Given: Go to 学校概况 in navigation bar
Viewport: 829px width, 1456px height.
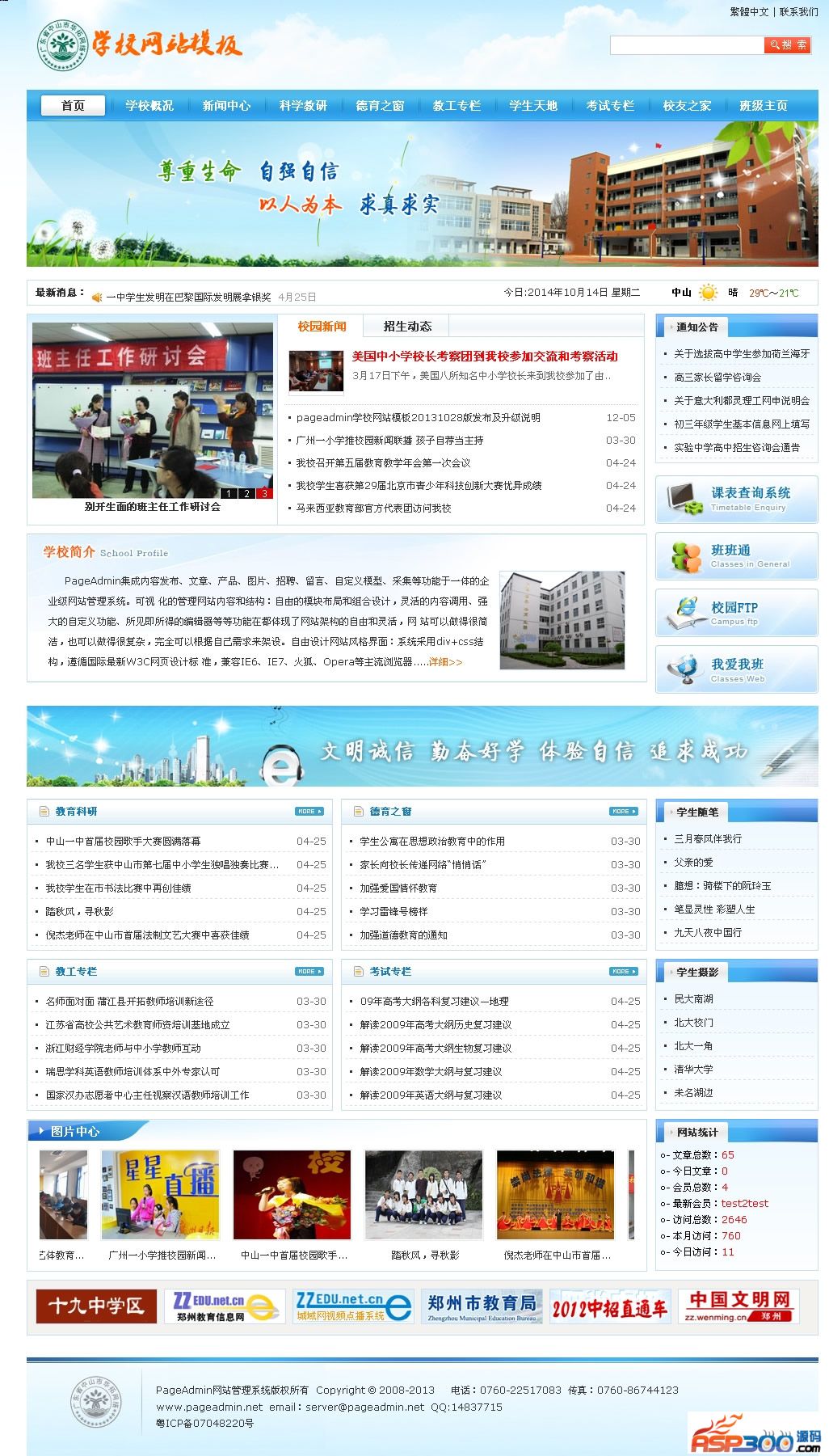Looking at the screenshot, I should (x=149, y=106).
